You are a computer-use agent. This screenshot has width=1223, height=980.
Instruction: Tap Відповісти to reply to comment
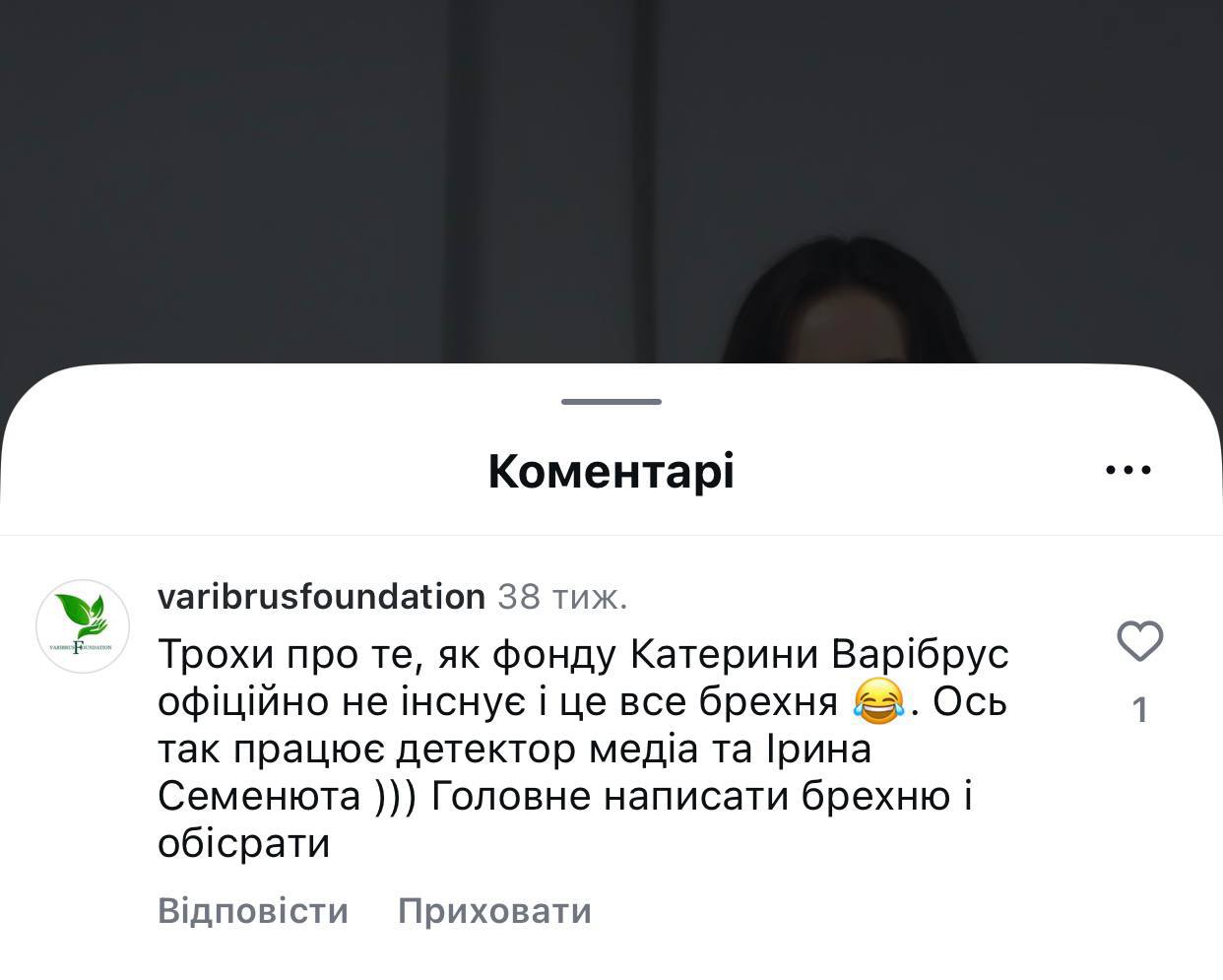pyautogui.click(x=253, y=910)
